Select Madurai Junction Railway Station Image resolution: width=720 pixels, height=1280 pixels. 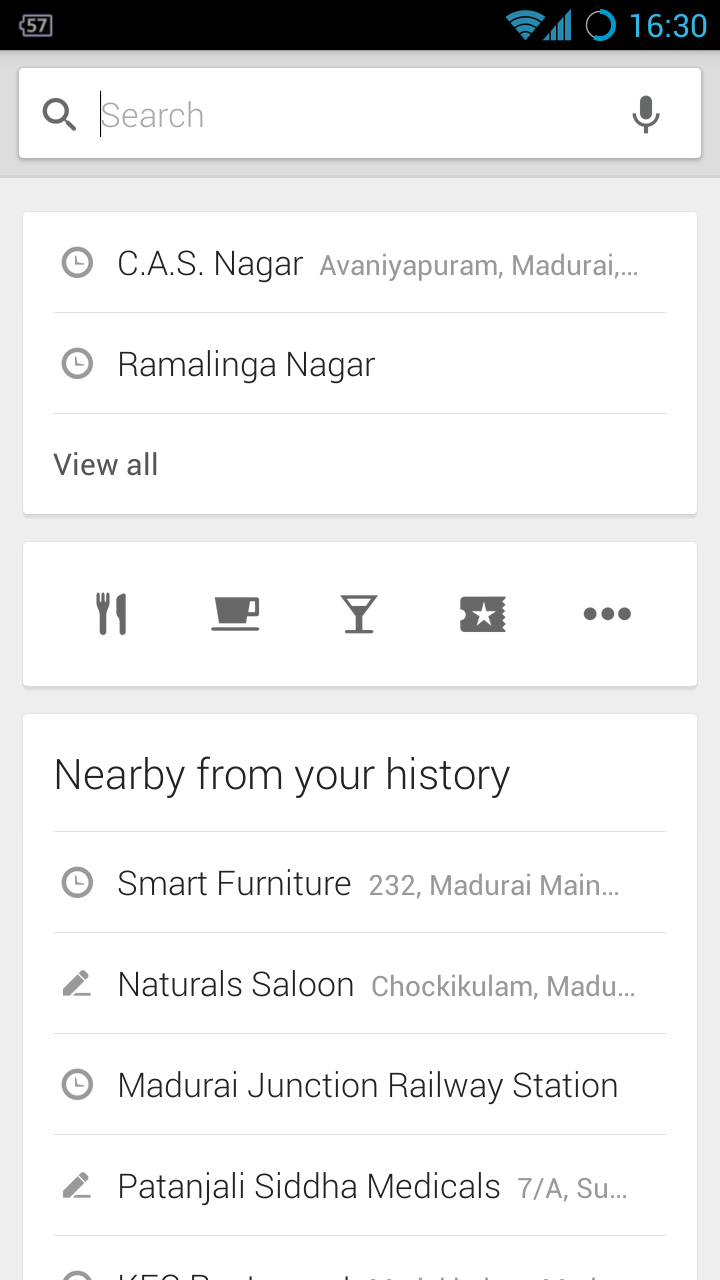360,1085
